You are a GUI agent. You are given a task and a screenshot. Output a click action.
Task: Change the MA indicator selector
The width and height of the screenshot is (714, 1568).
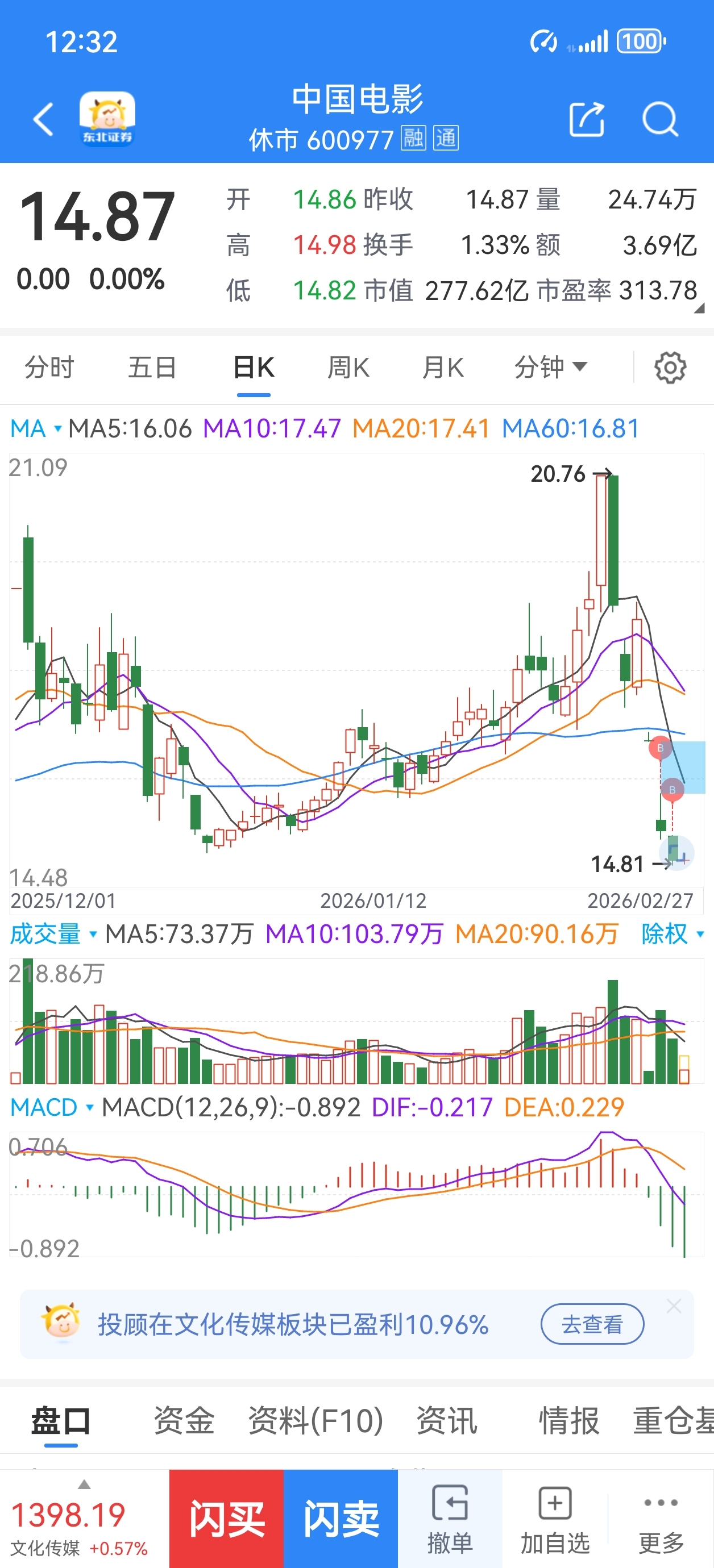(36, 428)
